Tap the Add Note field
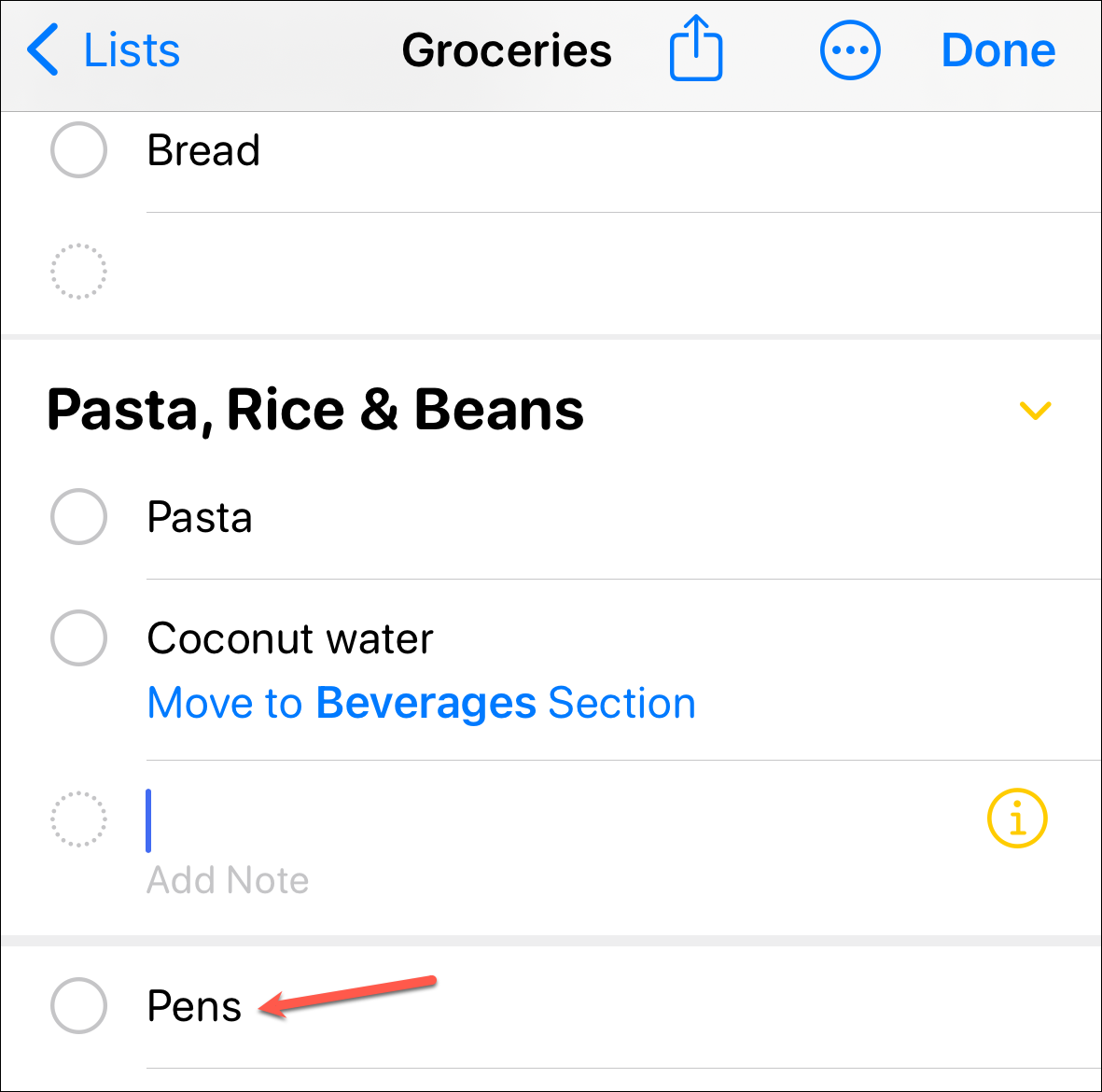The height and width of the screenshot is (1092, 1102). 228,880
